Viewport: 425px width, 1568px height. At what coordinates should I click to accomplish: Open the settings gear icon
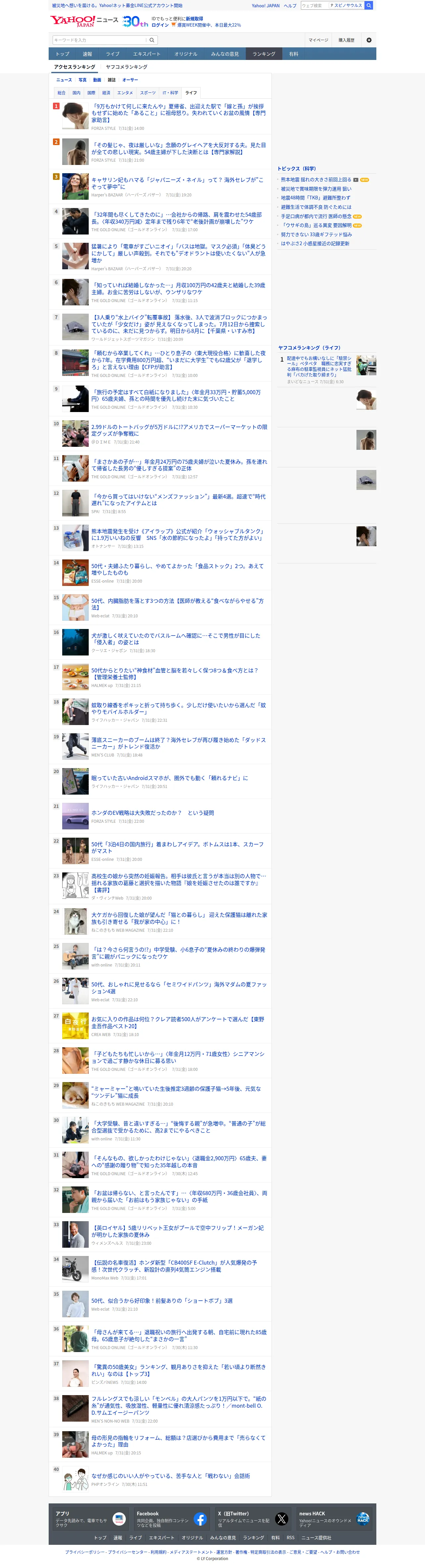368,40
